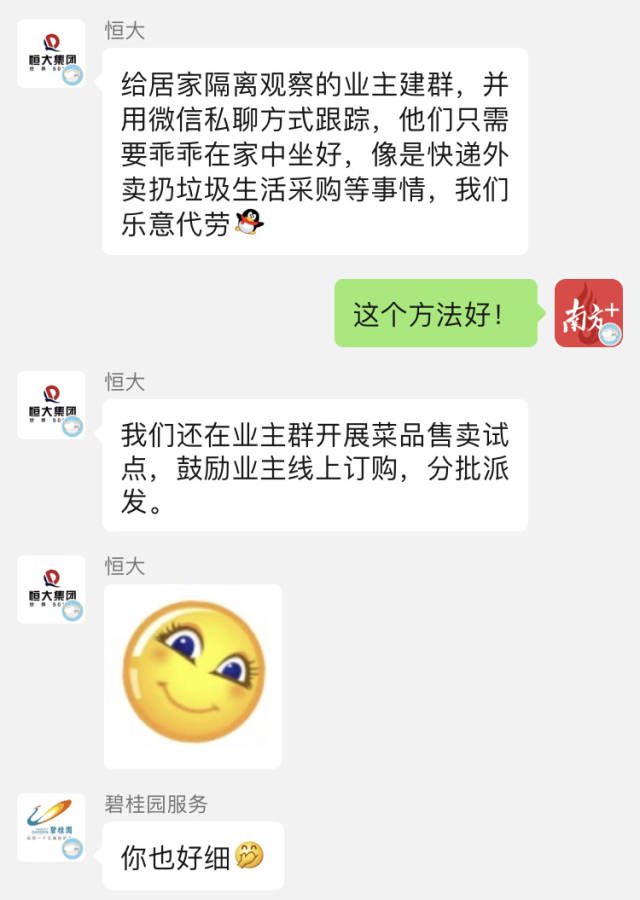This screenshot has width=640, height=900.
Task: Open 碧桂园服务's profile avatar
Action: pos(51,827)
